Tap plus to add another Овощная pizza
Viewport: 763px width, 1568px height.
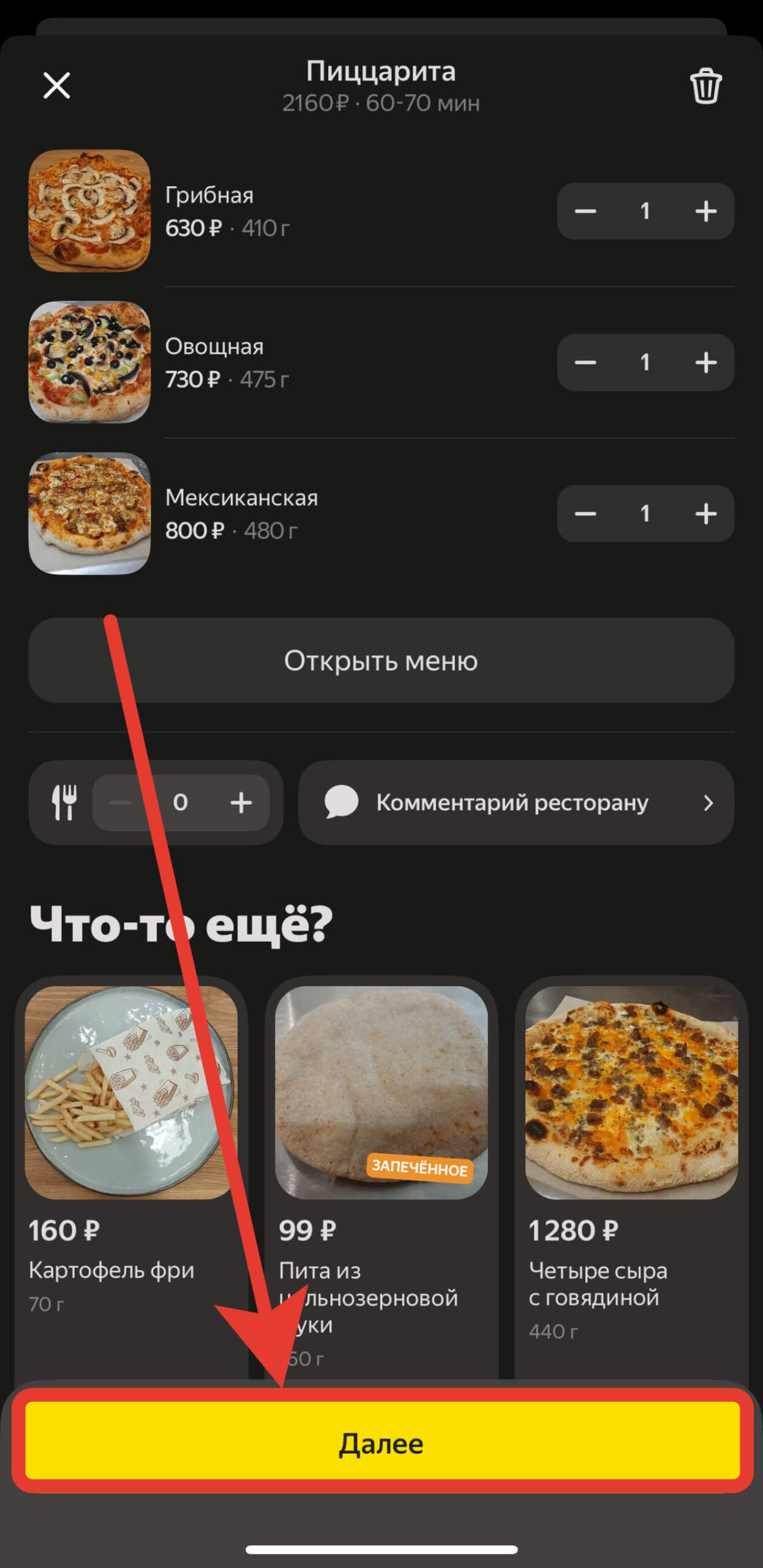tap(705, 363)
